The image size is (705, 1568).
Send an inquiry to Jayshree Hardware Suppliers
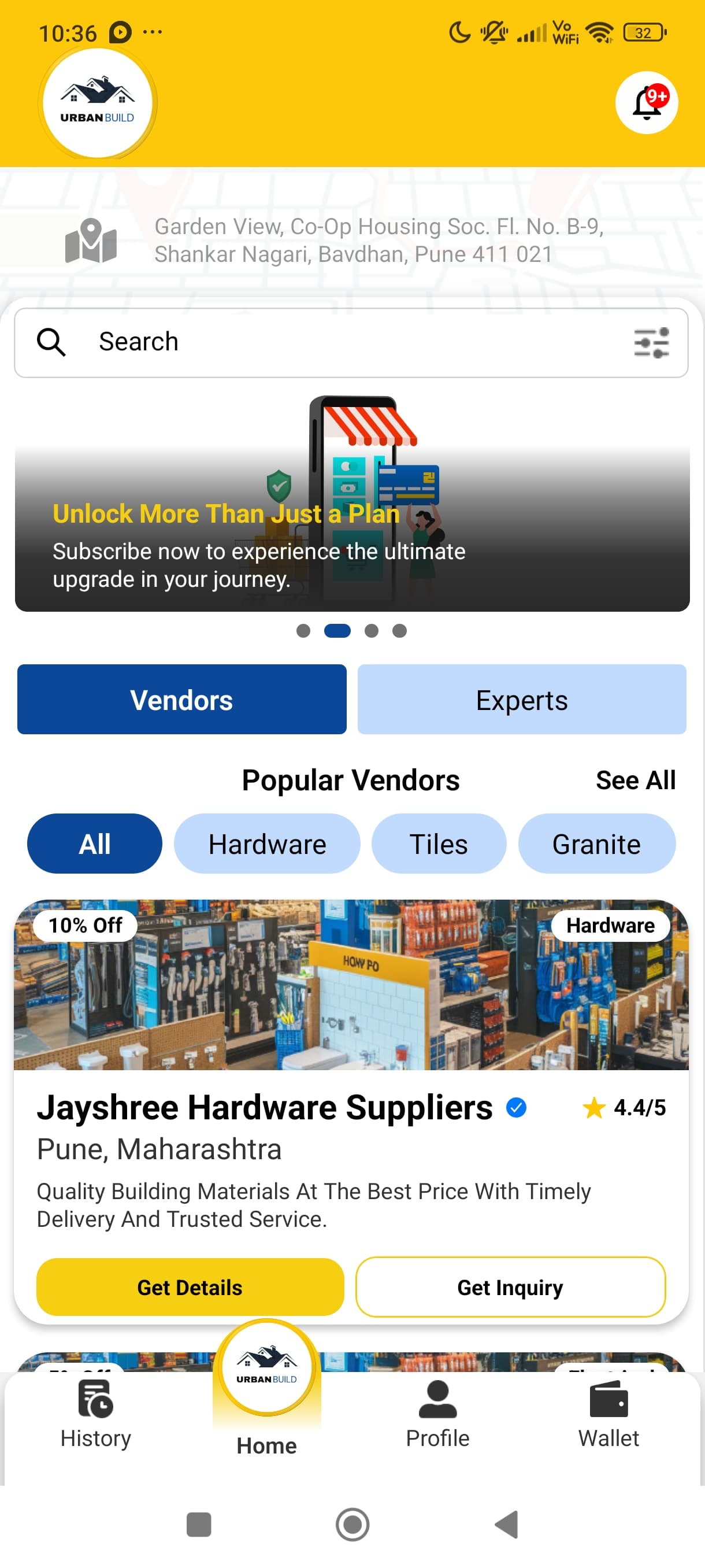(x=510, y=1287)
